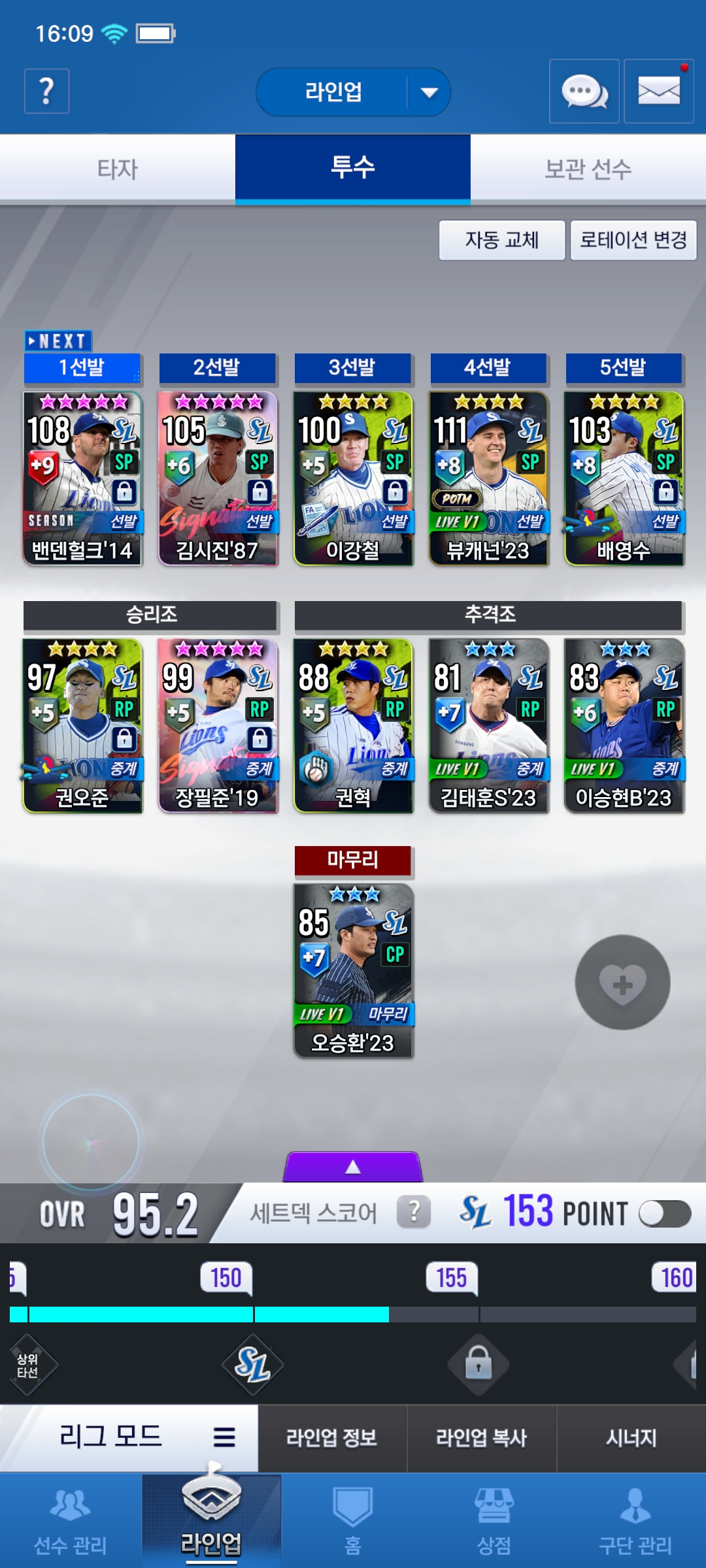Select the 밴덴헐크'14 pitcher card
The width and height of the screenshot is (706, 1568).
(x=82, y=478)
